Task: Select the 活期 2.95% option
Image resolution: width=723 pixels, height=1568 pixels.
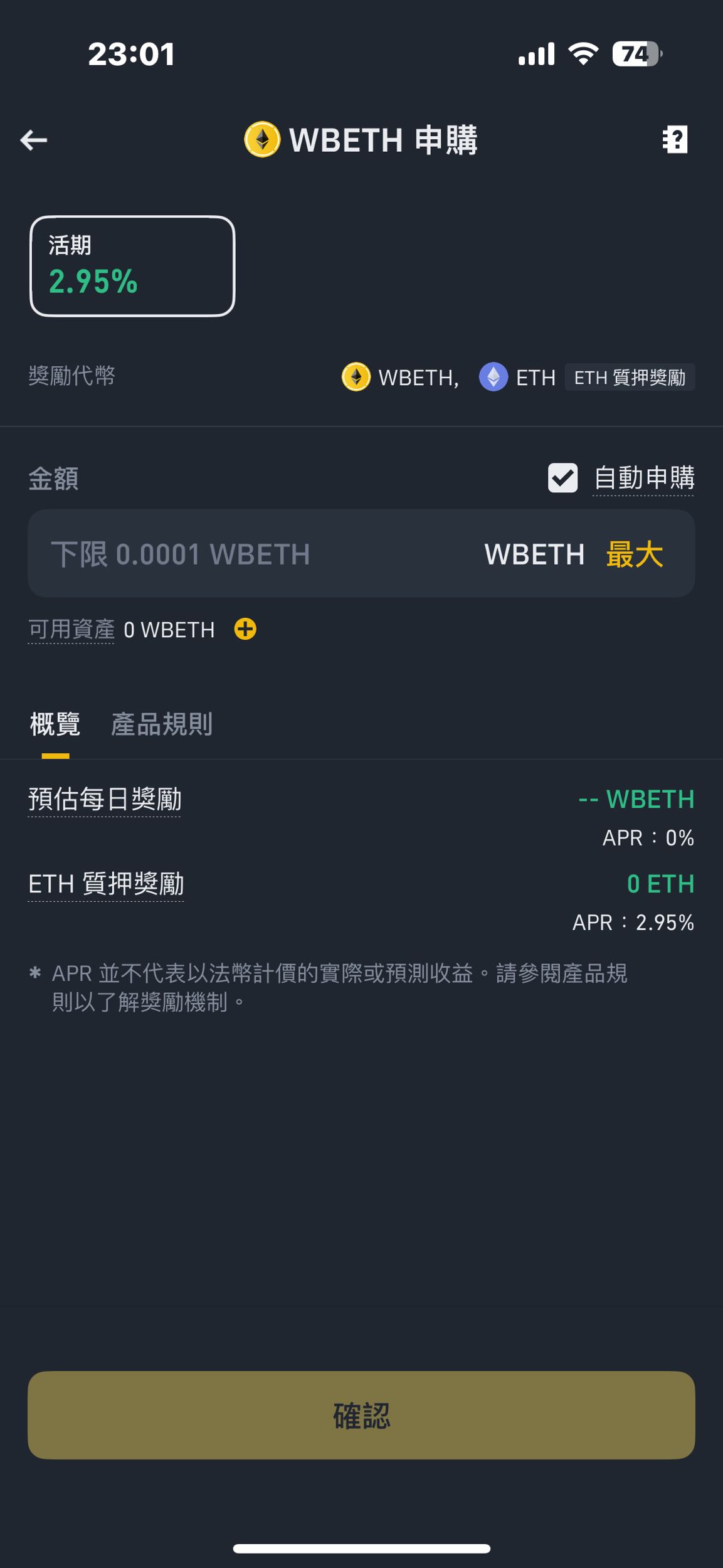Action: coord(132,266)
